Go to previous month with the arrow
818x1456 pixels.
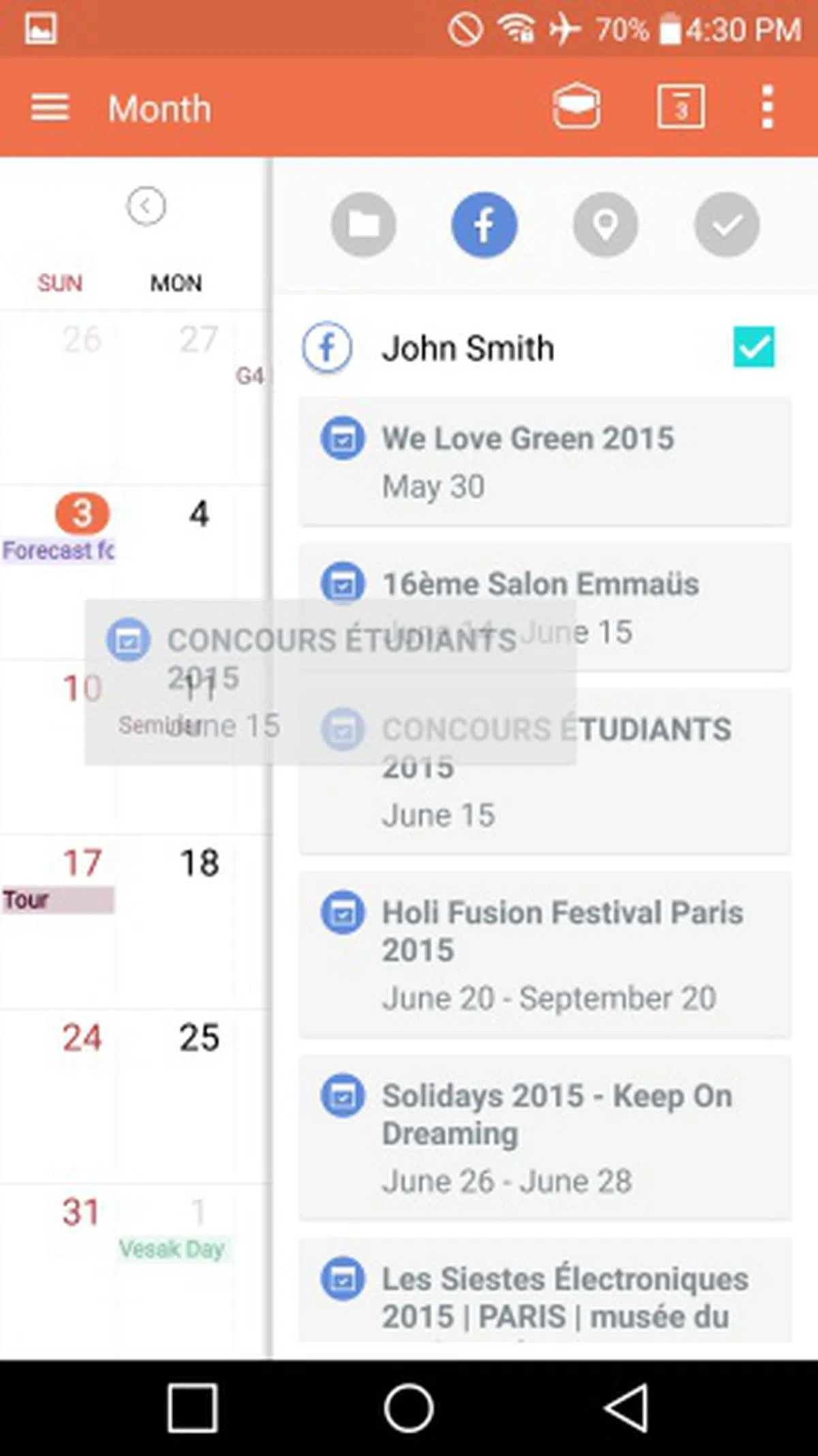[146, 205]
